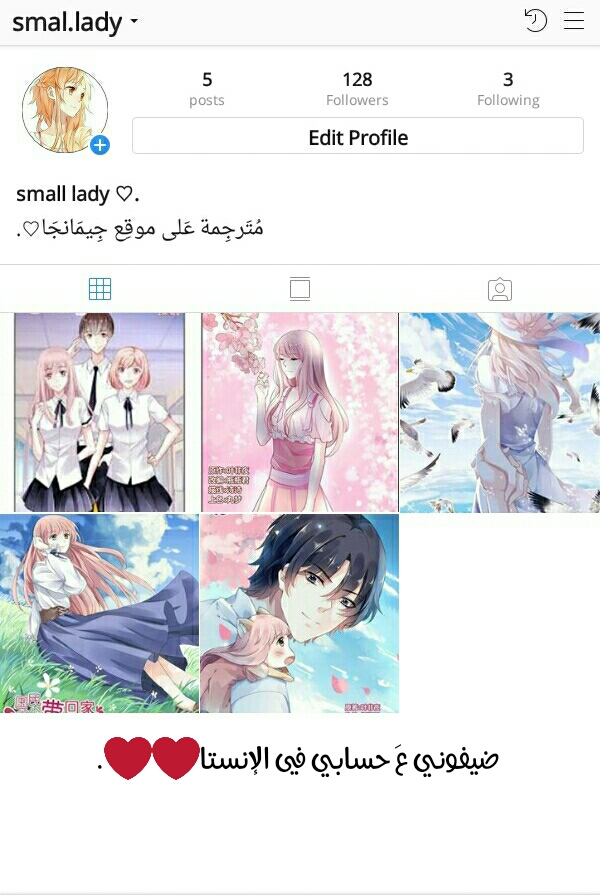The width and height of the screenshot is (600, 895).
Task: Open the post with seagulls and blue sky
Action: pyautogui.click(x=500, y=412)
